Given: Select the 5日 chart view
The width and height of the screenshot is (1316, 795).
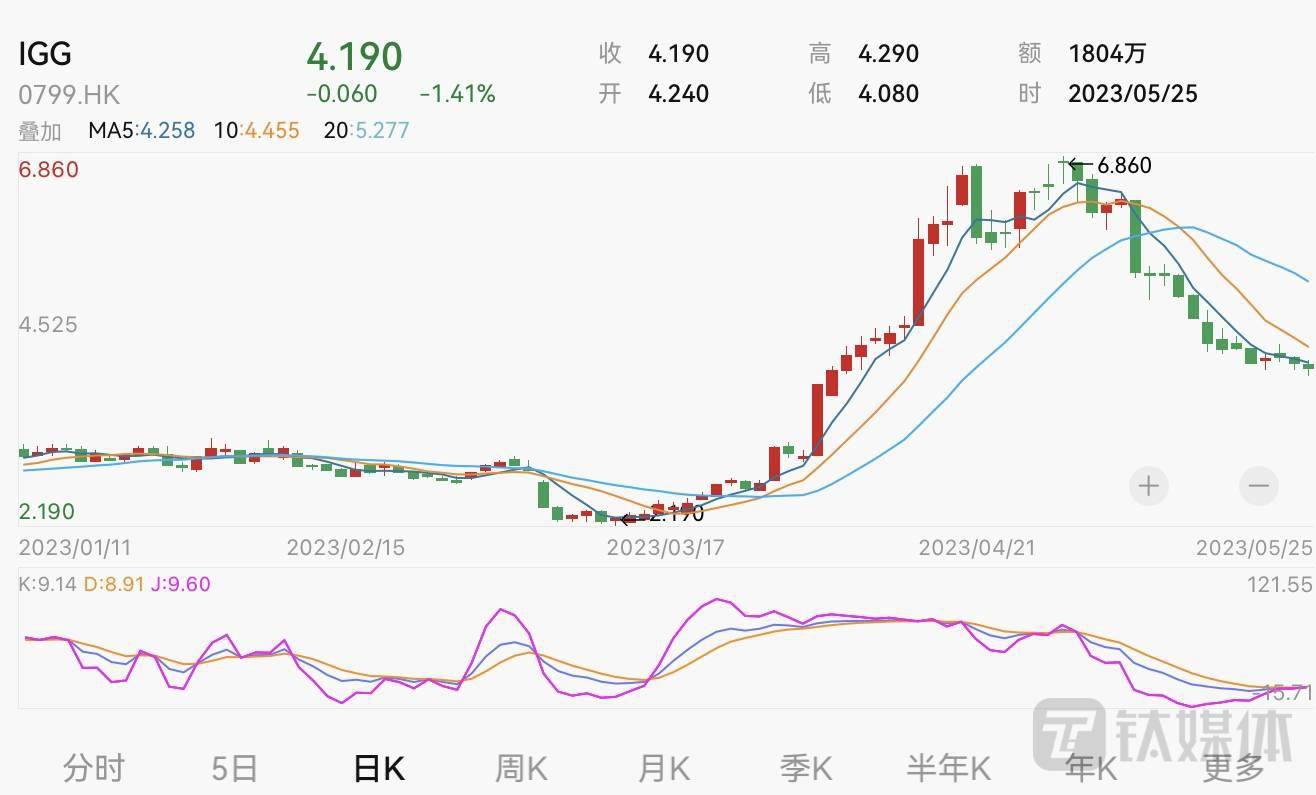Looking at the screenshot, I should point(235,768).
